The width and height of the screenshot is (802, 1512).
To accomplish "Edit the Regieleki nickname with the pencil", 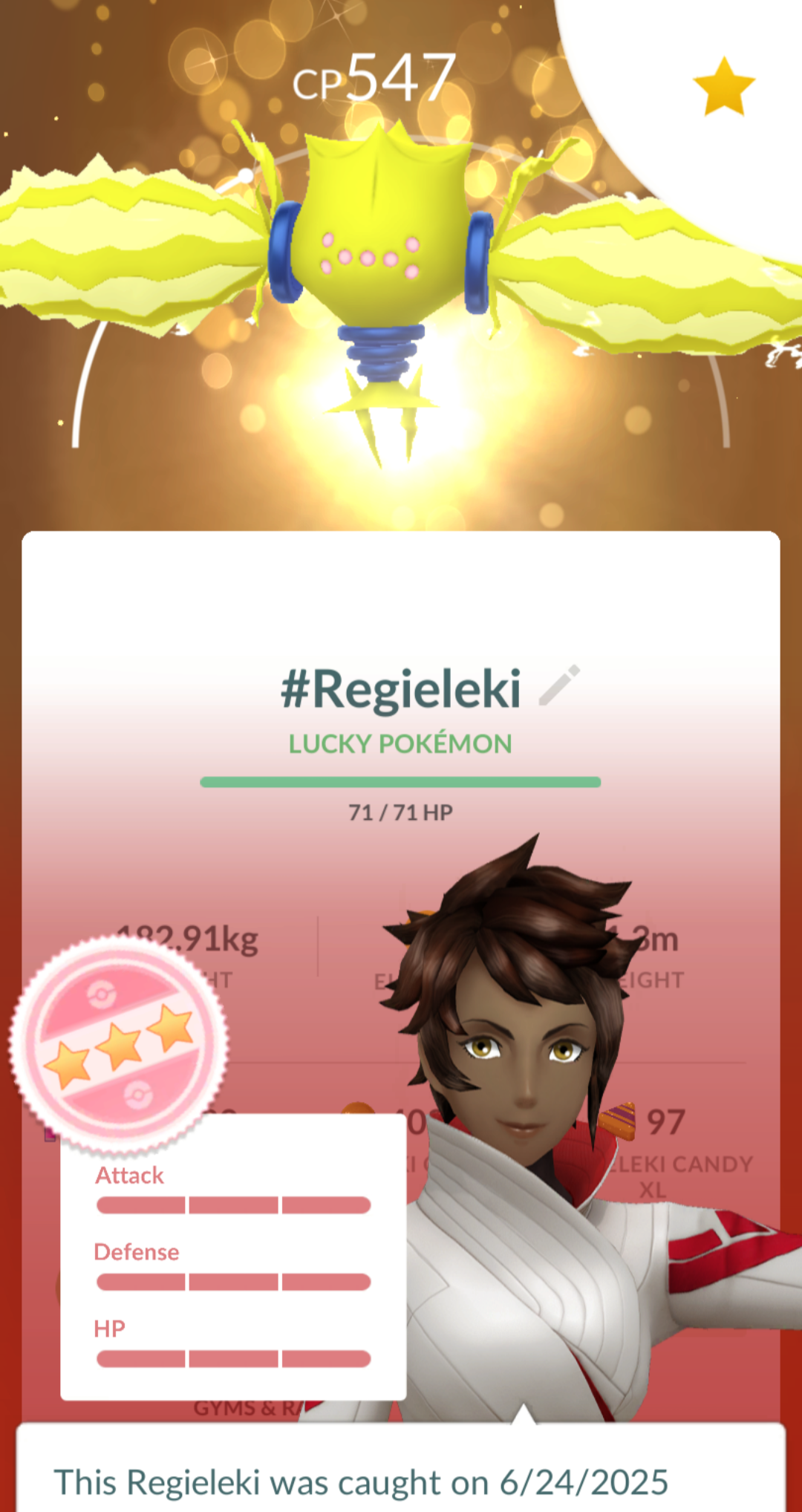I will [x=558, y=685].
